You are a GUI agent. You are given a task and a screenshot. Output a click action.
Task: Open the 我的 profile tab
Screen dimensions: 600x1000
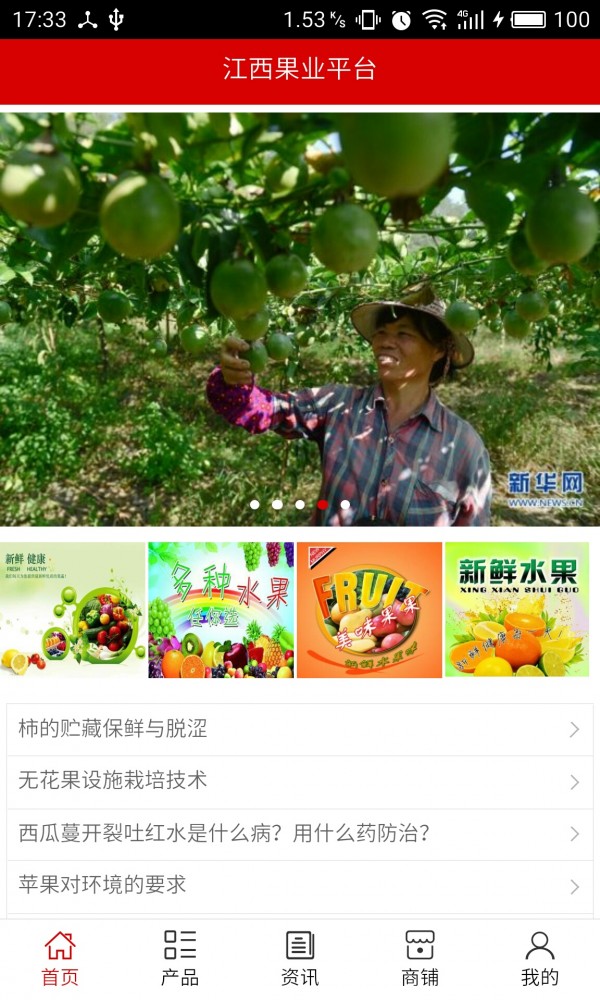(x=540, y=958)
